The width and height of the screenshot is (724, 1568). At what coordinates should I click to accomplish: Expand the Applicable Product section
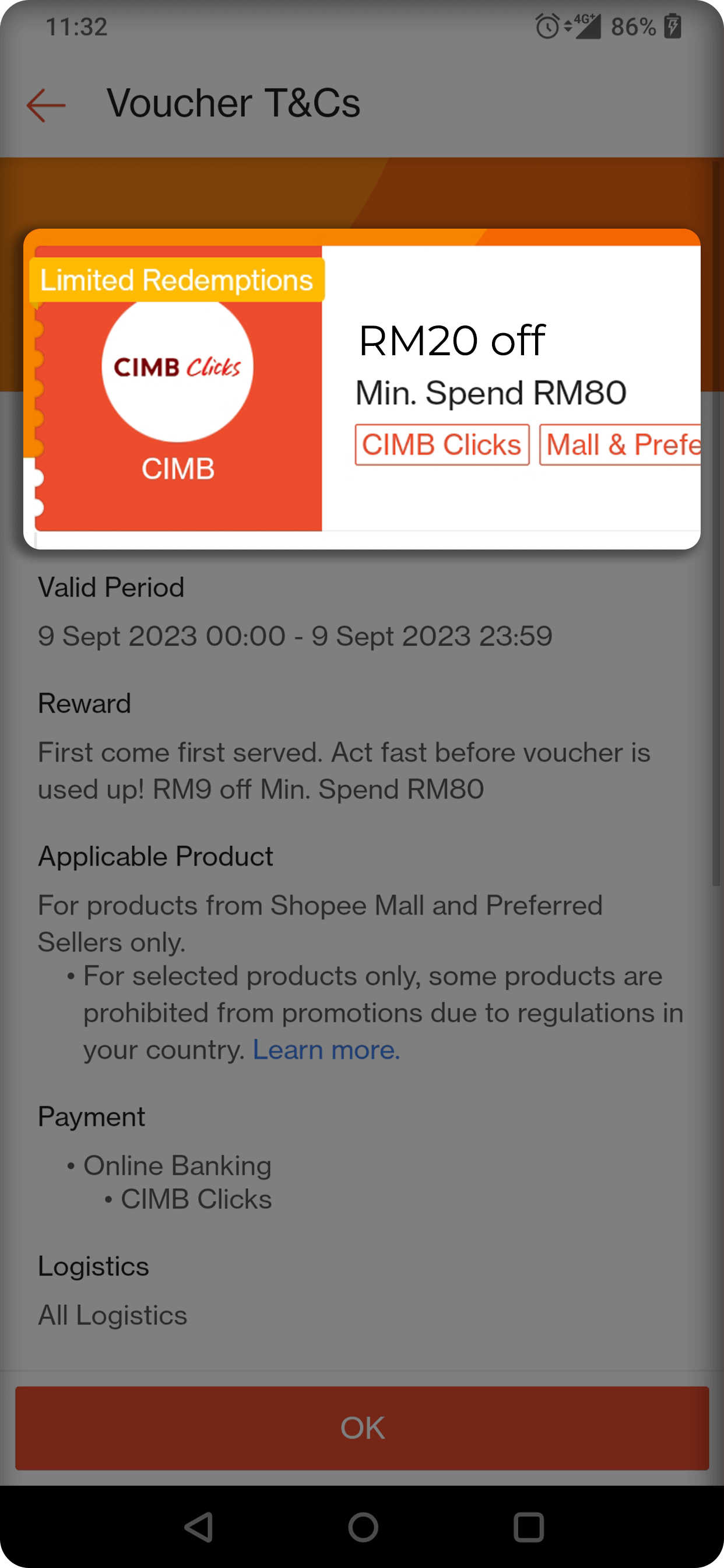click(x=155, y=856)
